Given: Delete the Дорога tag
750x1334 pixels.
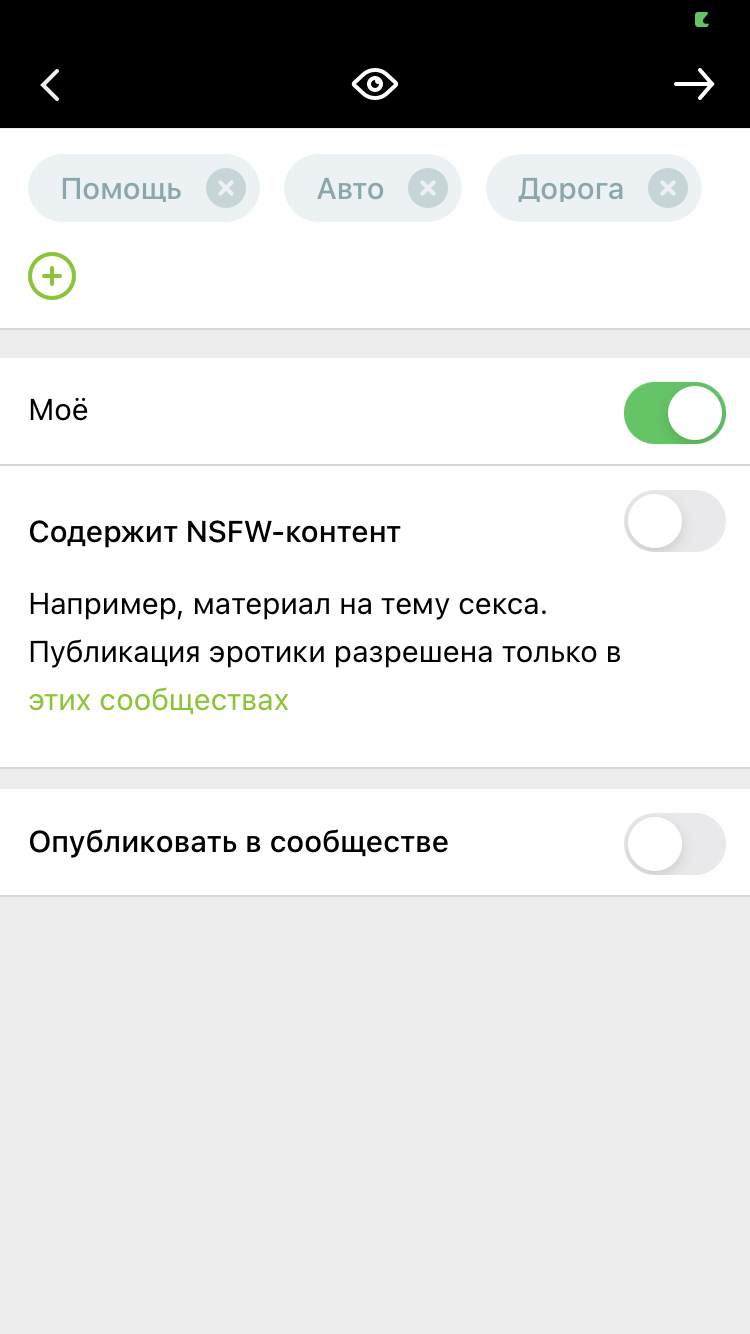Looking at the screenshot, I should pyautogui.click(x=668, y=188).
